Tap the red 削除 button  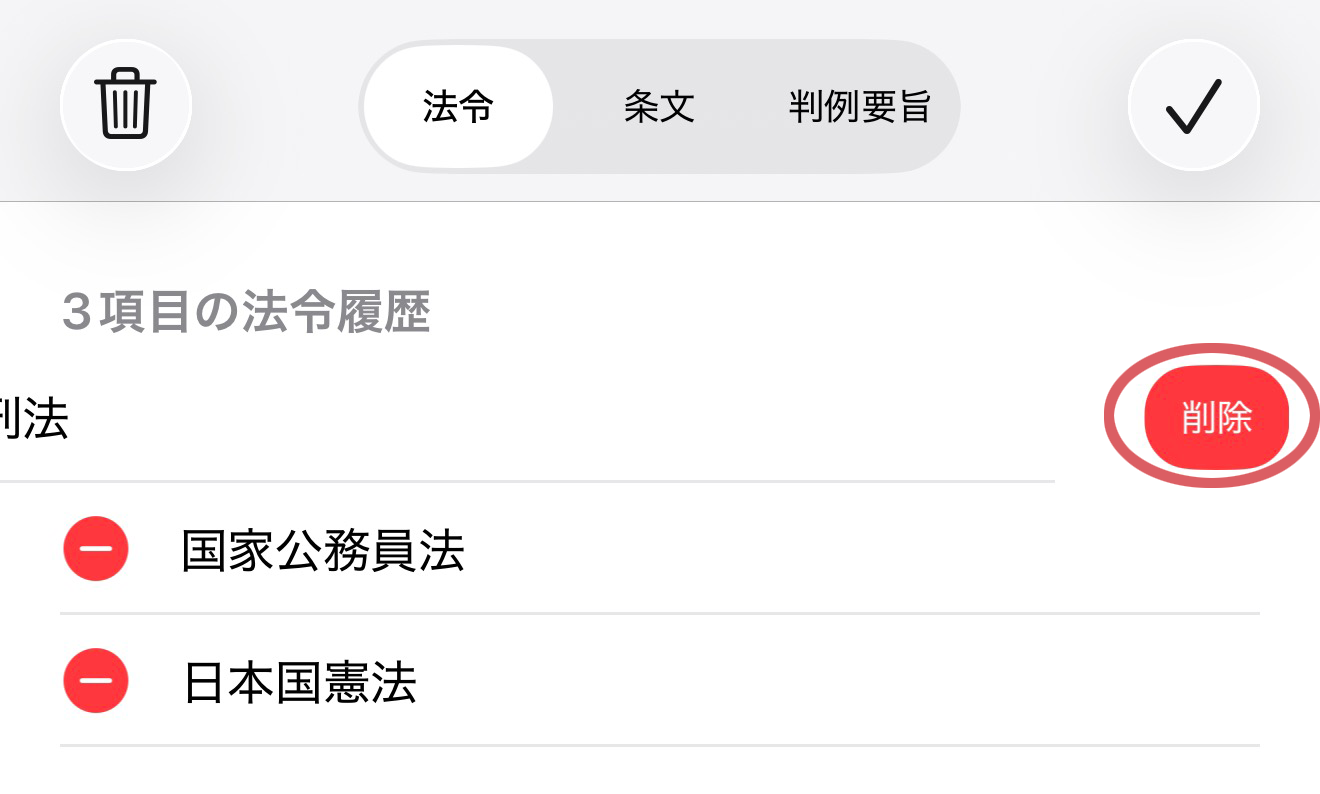point(1216,417)
